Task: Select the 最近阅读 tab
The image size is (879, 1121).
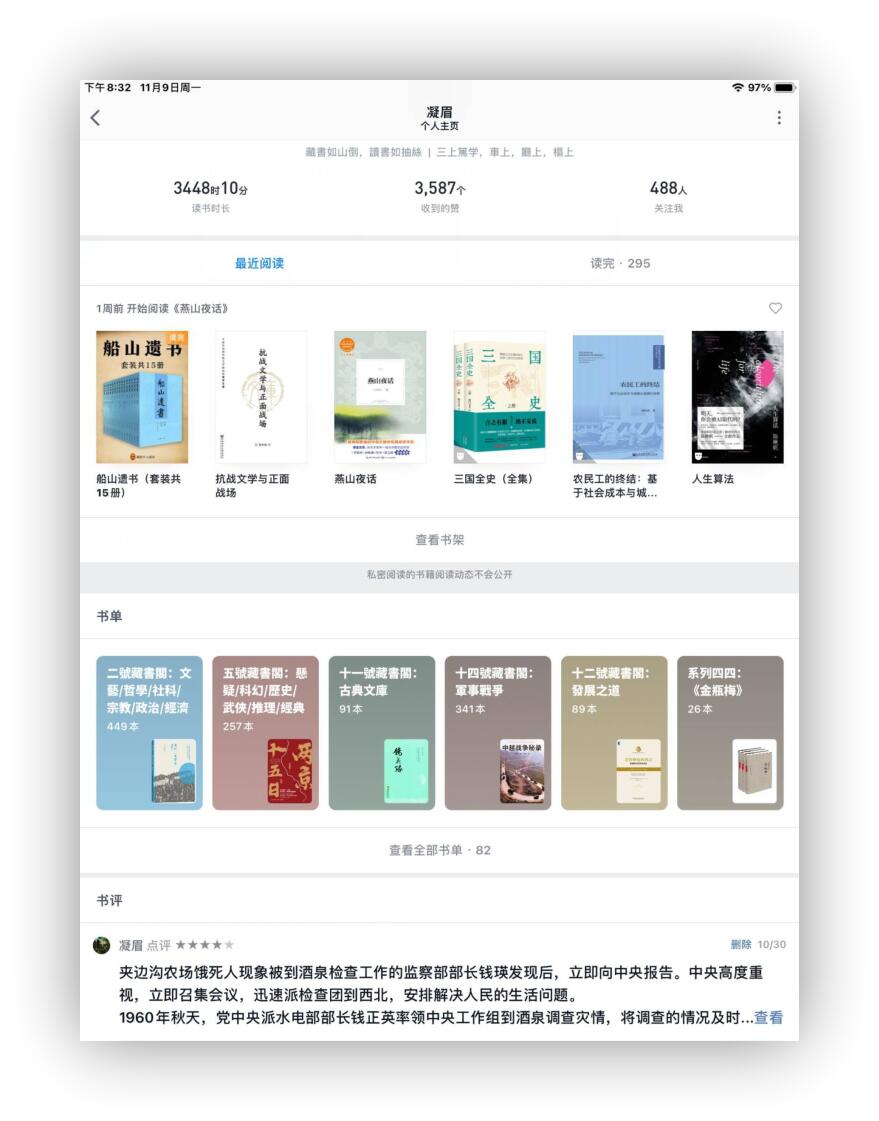Action: [x=259, y=263]
